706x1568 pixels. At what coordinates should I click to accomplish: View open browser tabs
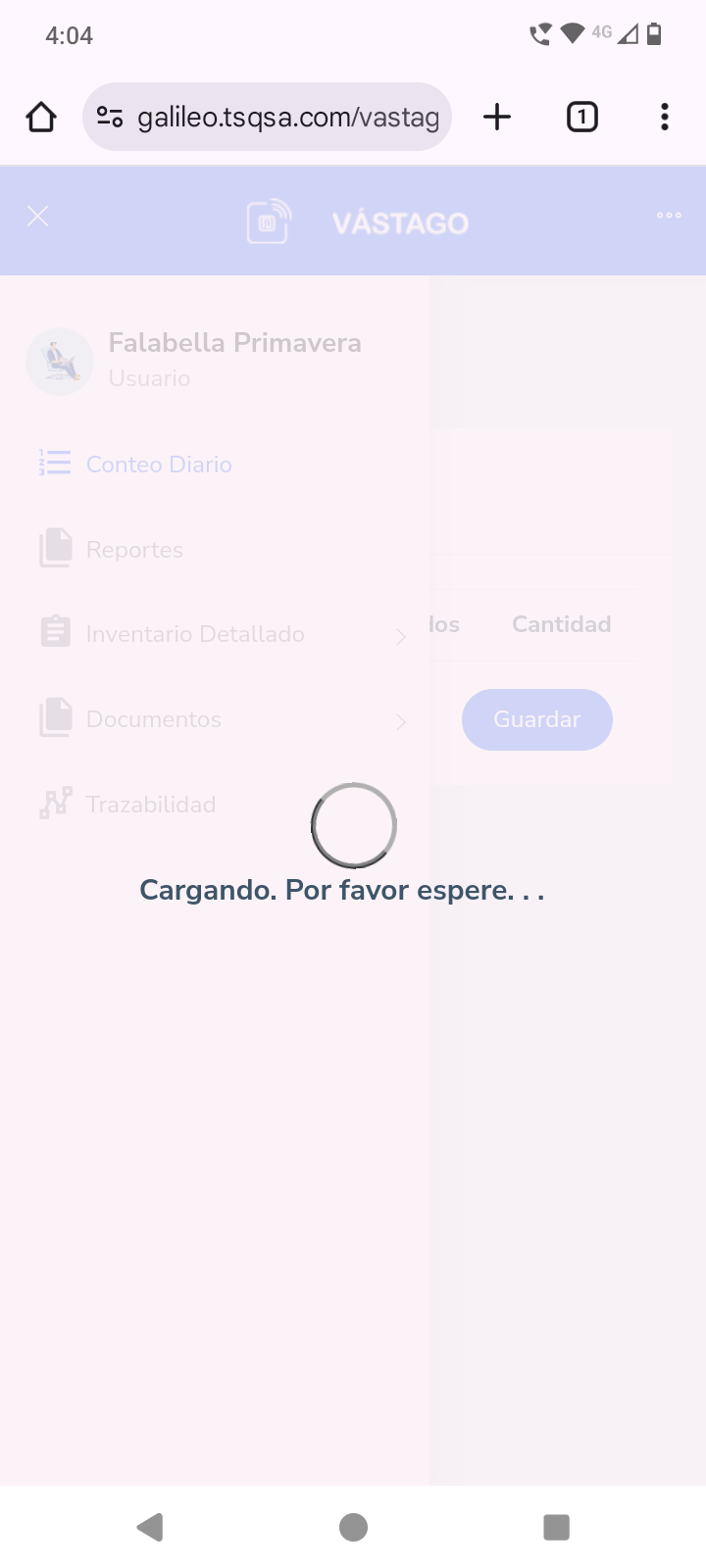pos(581,118)
